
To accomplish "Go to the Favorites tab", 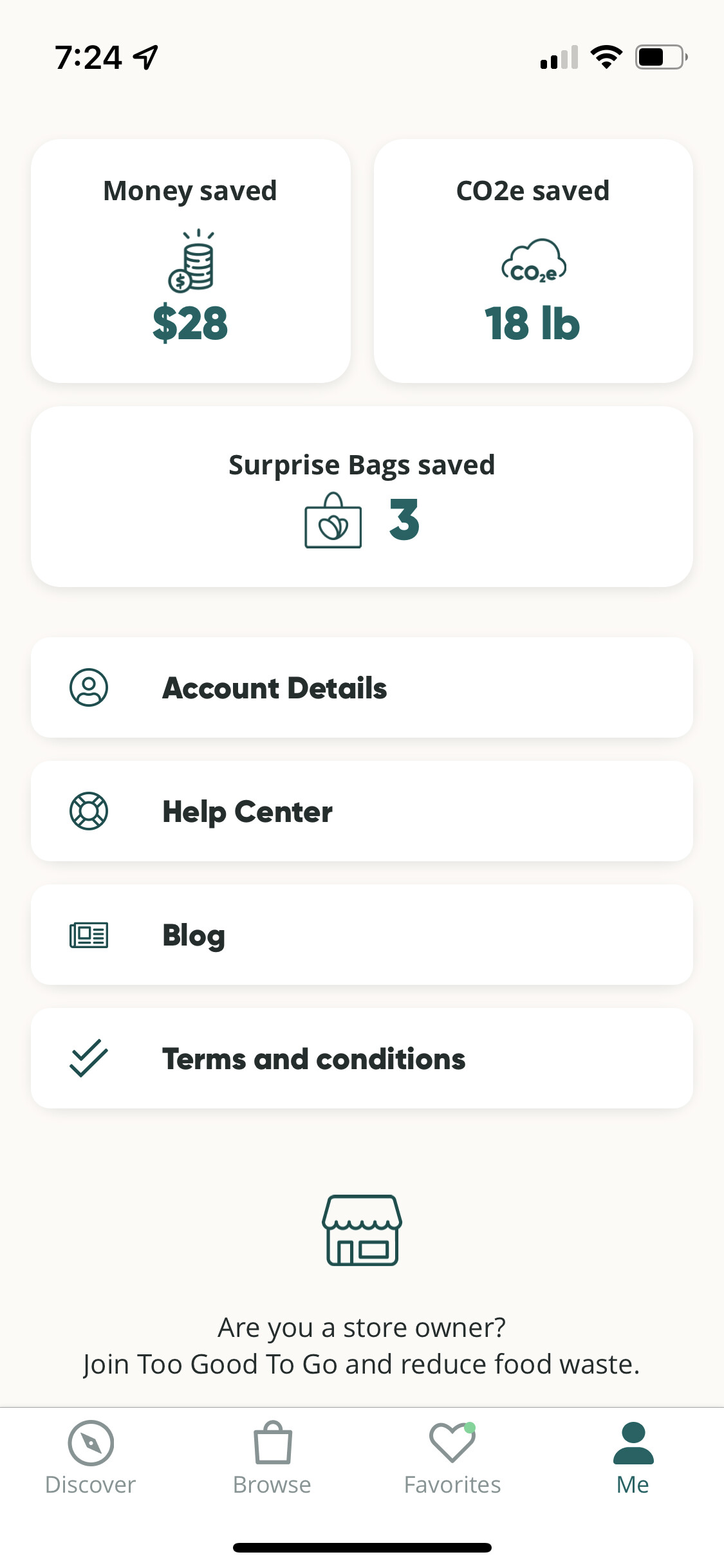I will (452, 1457).
